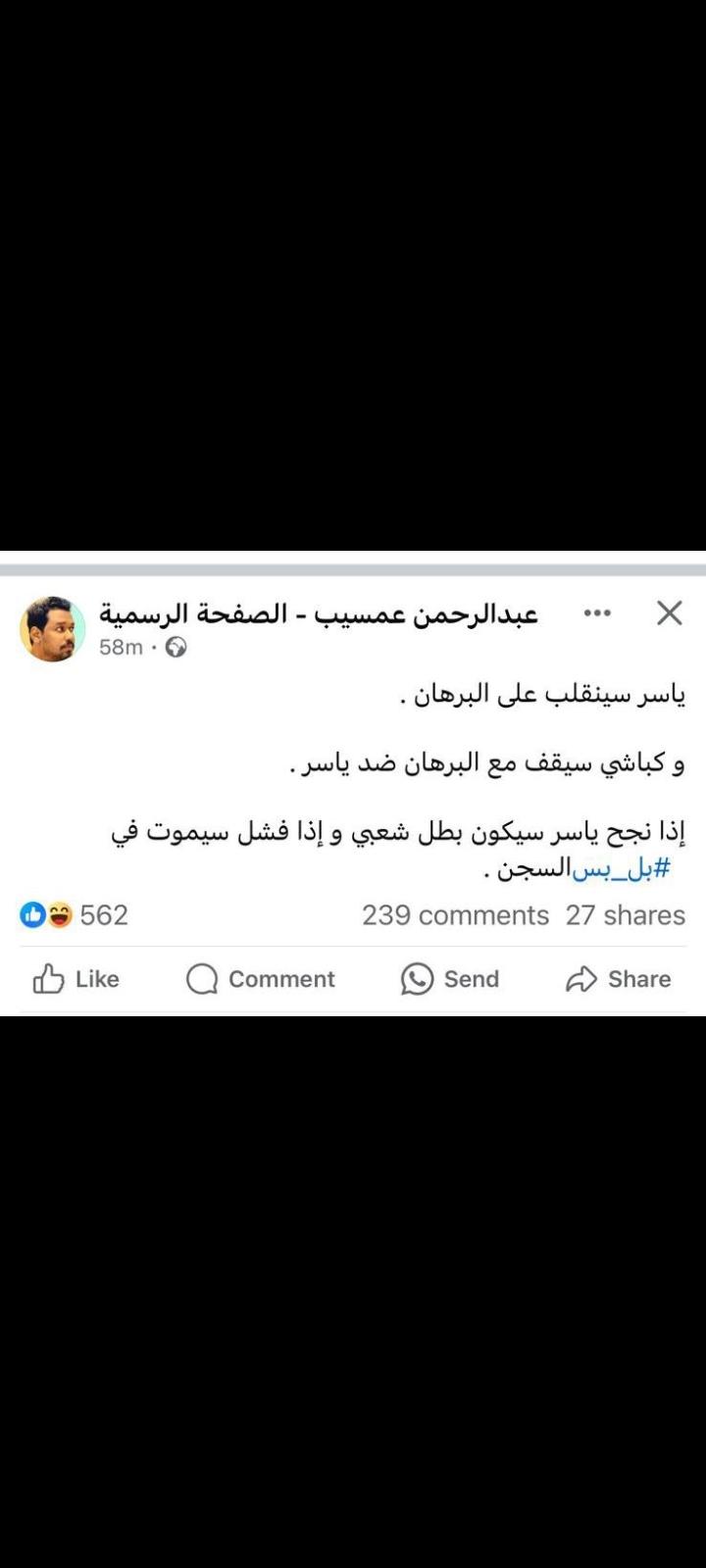View the 562 reactions list
The image size is (706, 1568).
click(75, 915)
